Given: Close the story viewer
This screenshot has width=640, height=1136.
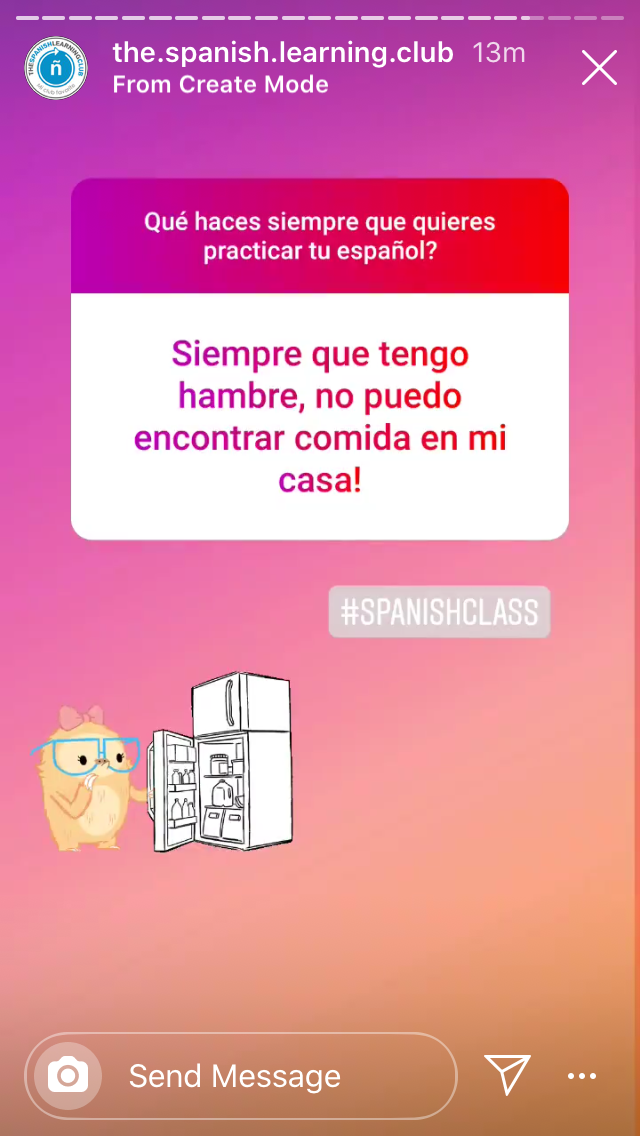Looking at the screenshot, I should 599,68.
